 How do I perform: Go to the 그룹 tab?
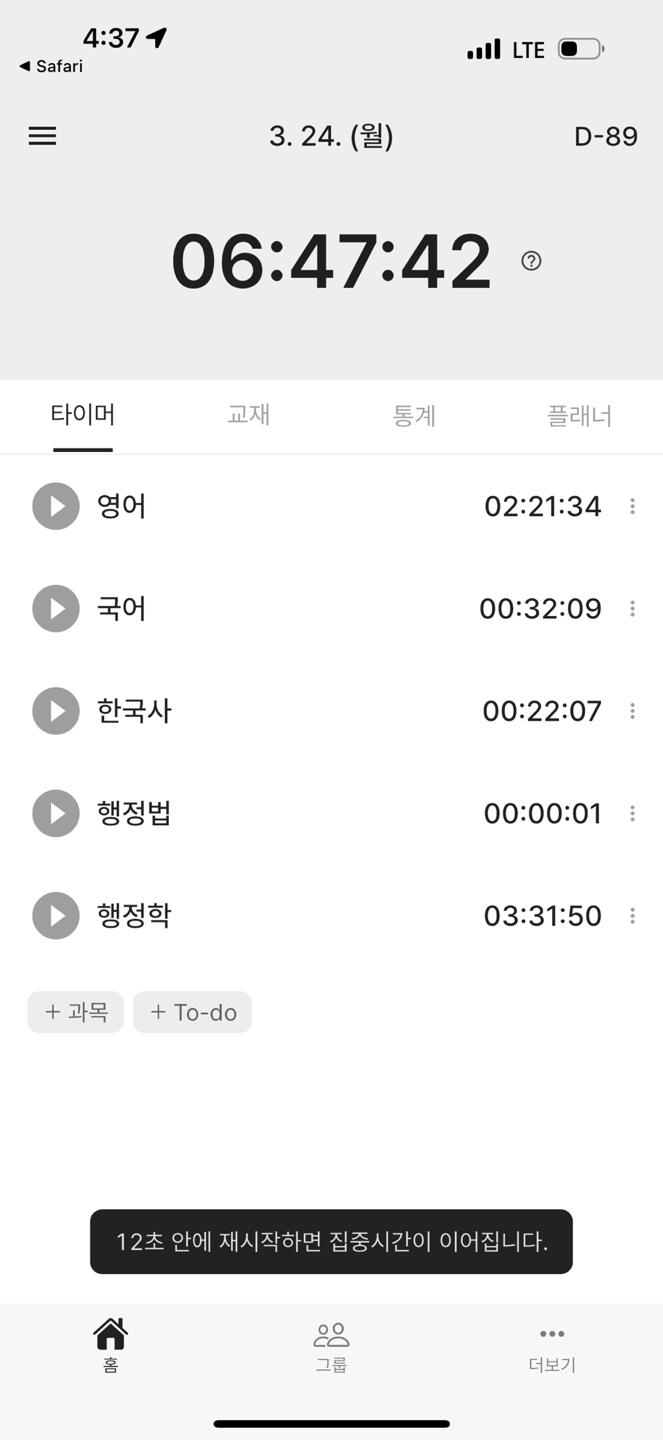[331, 1346]
